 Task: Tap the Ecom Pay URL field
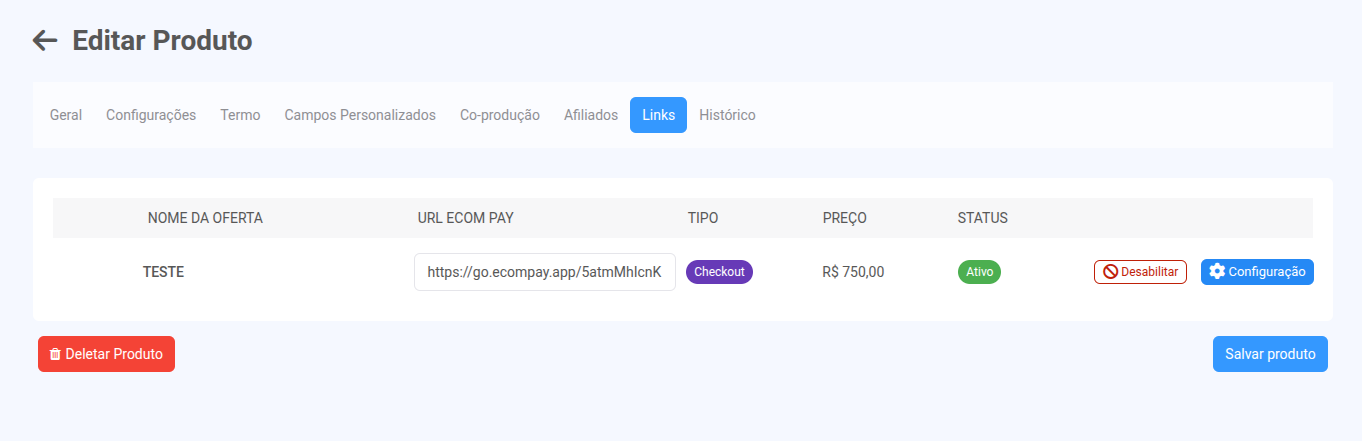544,272
